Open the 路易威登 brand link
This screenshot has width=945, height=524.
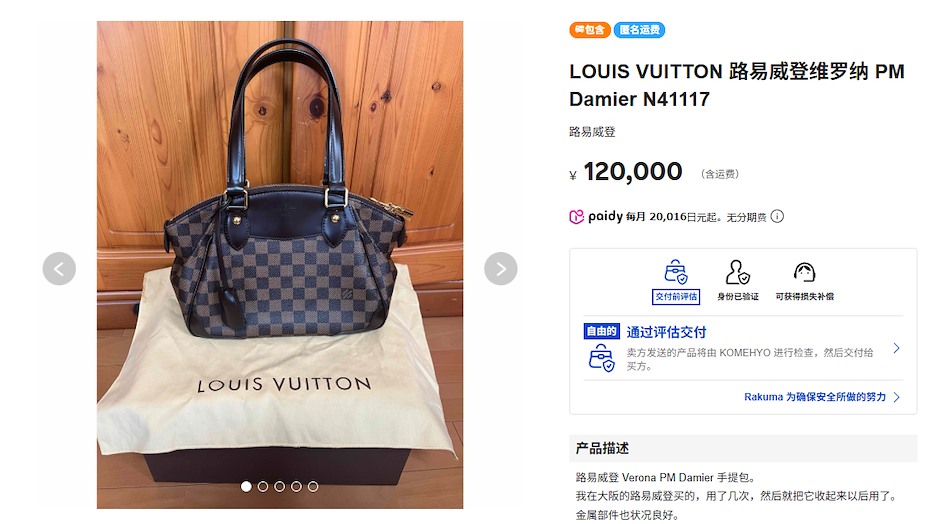pos(592,132)
